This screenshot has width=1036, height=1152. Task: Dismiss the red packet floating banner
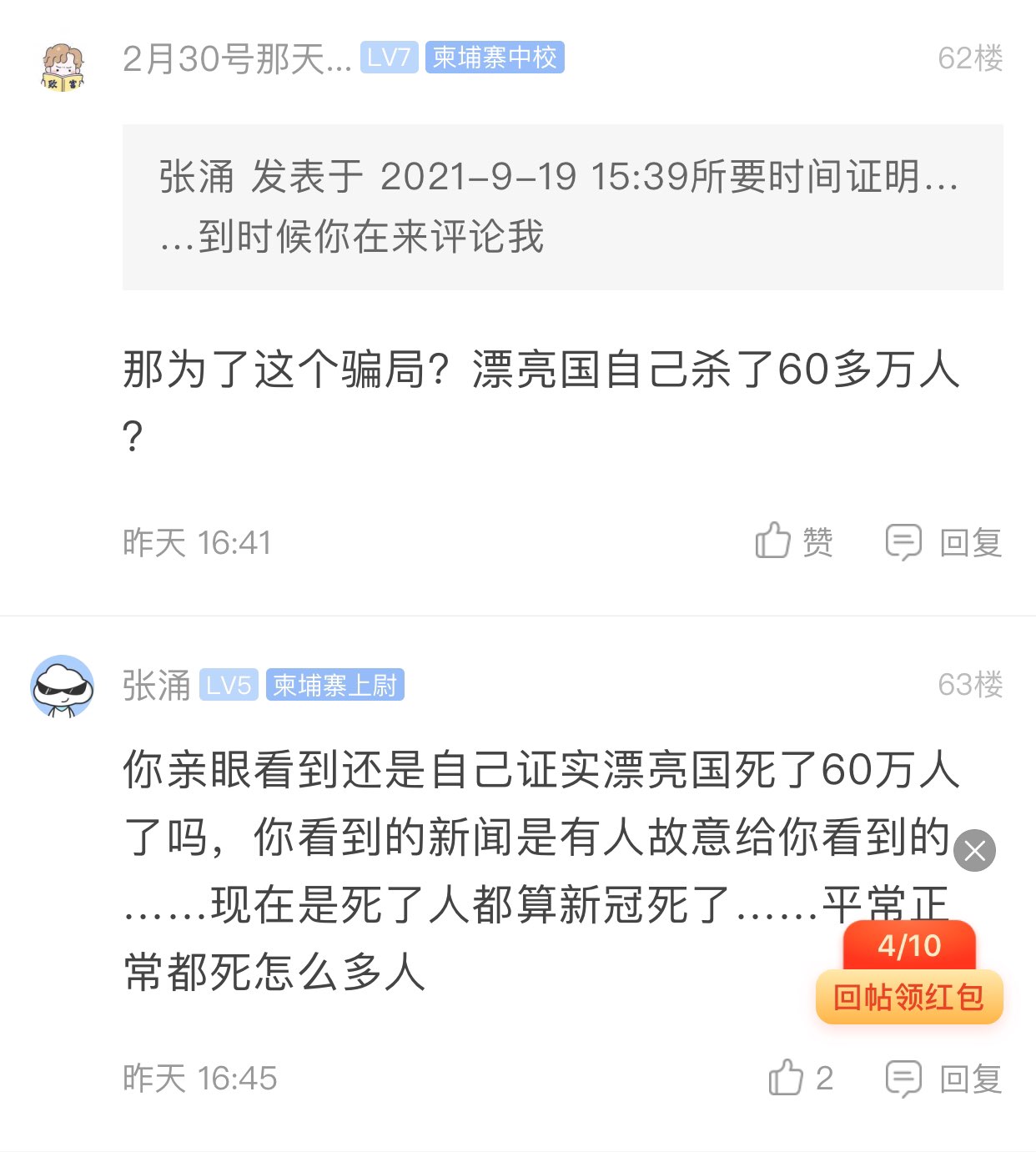tap(974, 851)
